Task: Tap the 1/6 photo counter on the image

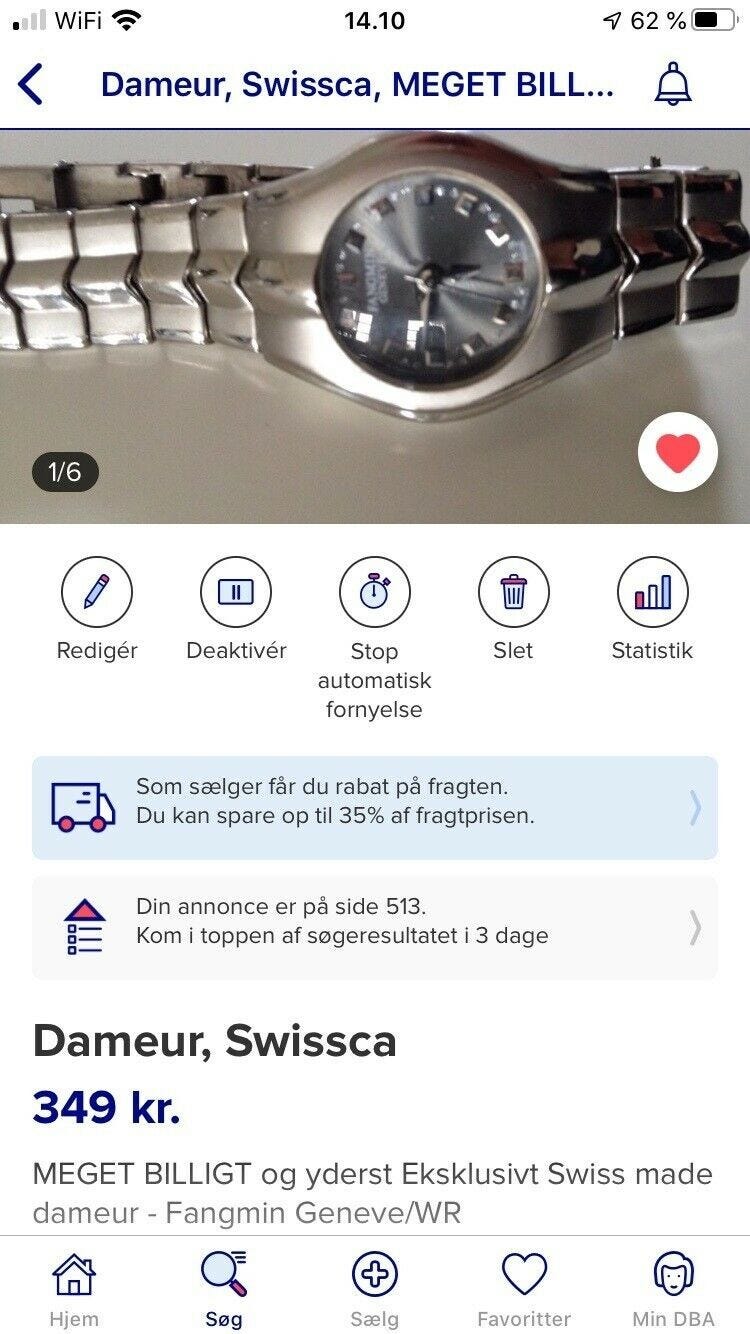Action: pos(64,471)
